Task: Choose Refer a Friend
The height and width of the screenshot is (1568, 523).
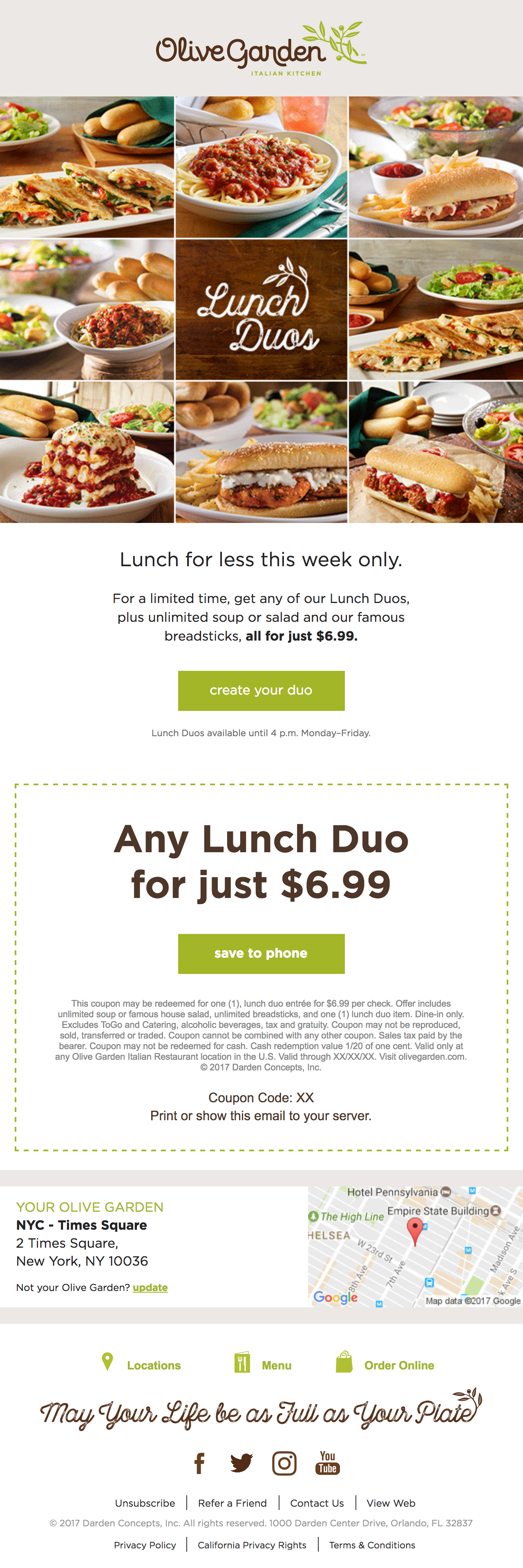Action: click(232, 1503)
